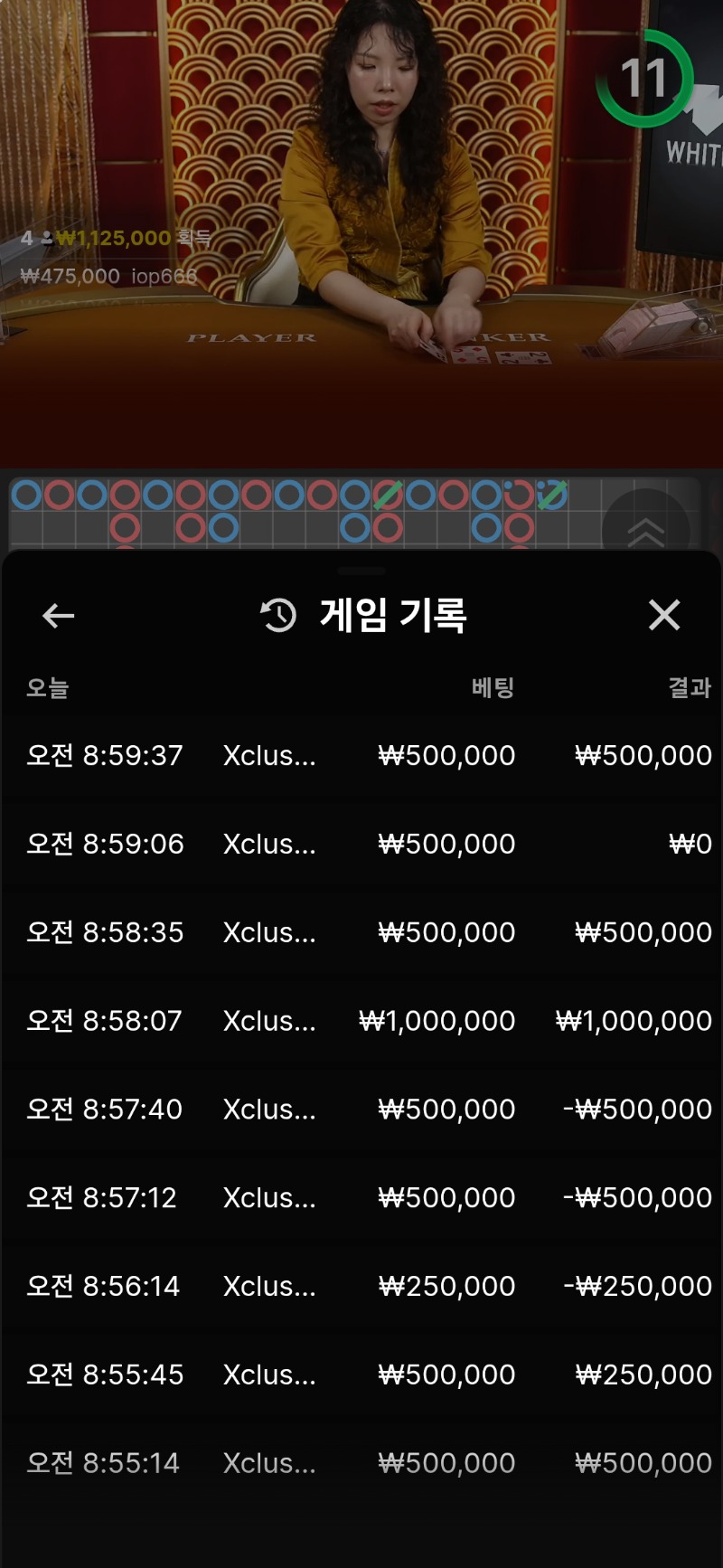Close the 게임 기록 panel
Viewport: 723px width, 1568px height.
[x=664, y=616]
